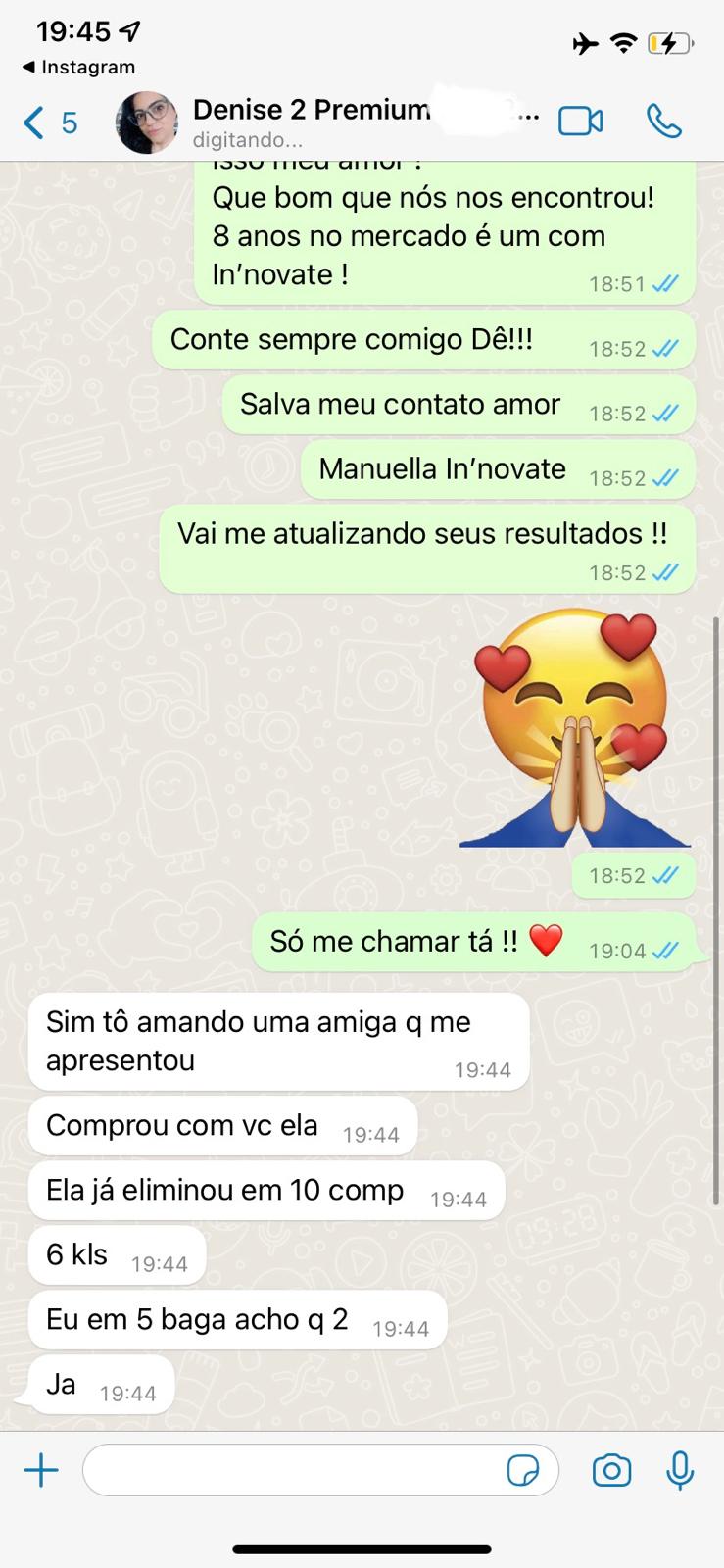Record a voice message with the microphone
This screenshot has width=724, height=1568.
(x=680, y=1470)
